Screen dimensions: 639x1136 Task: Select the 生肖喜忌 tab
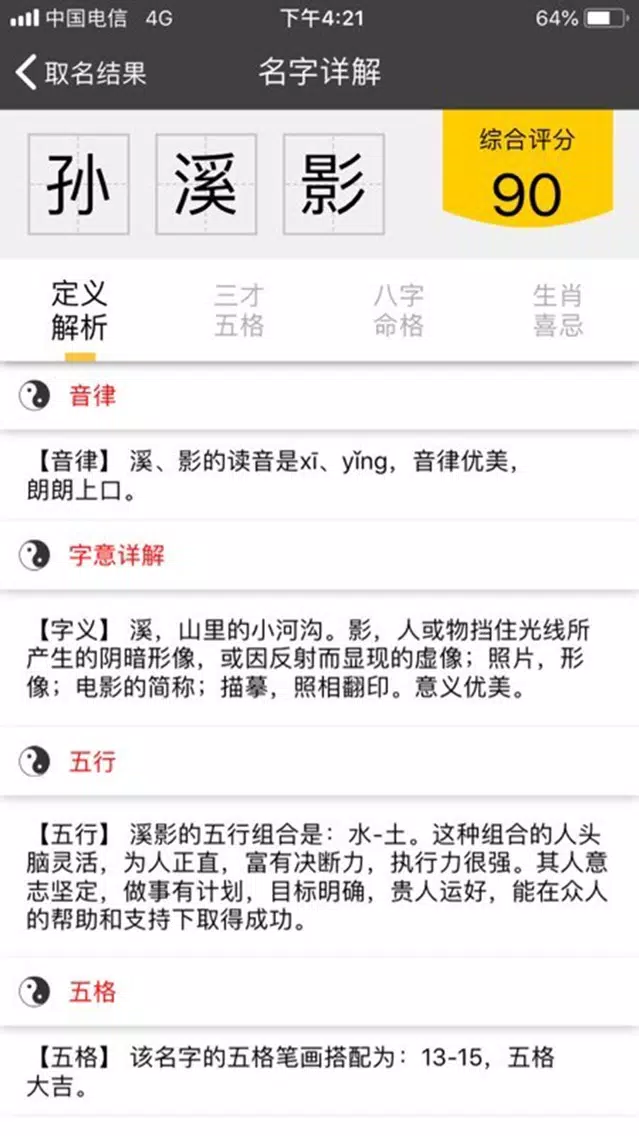(557, 311)
